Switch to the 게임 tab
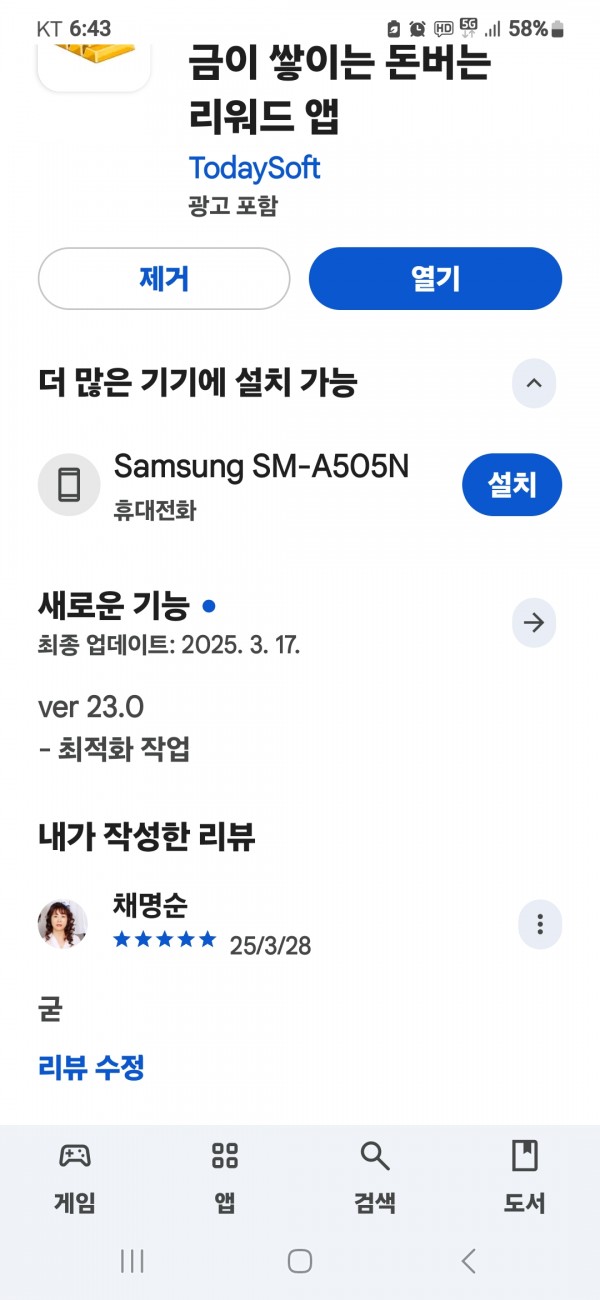This screenshot has height=1300, width=600. (x=75, y=1178)
